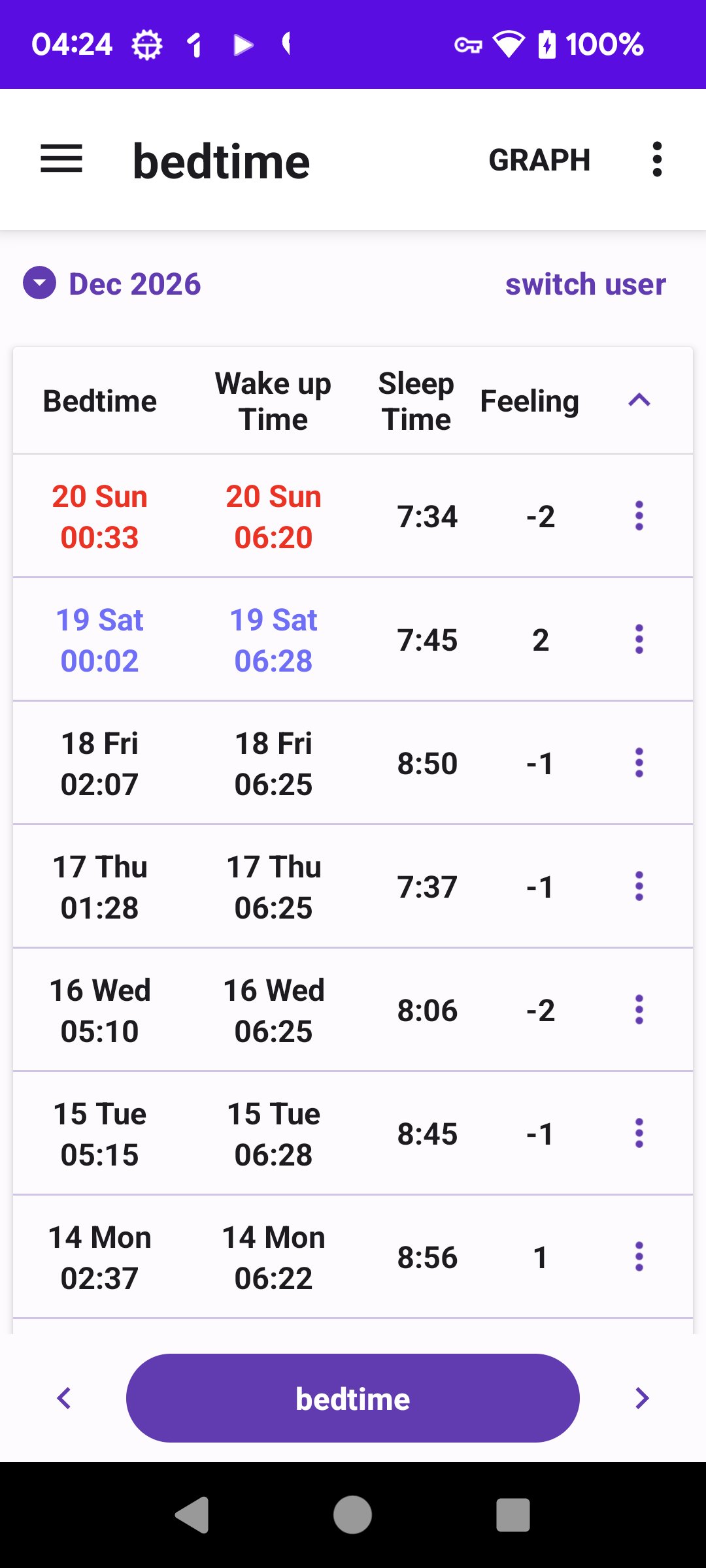Go to next month with right chevron
The image size is (706, 1568).
pos(641,1398)
